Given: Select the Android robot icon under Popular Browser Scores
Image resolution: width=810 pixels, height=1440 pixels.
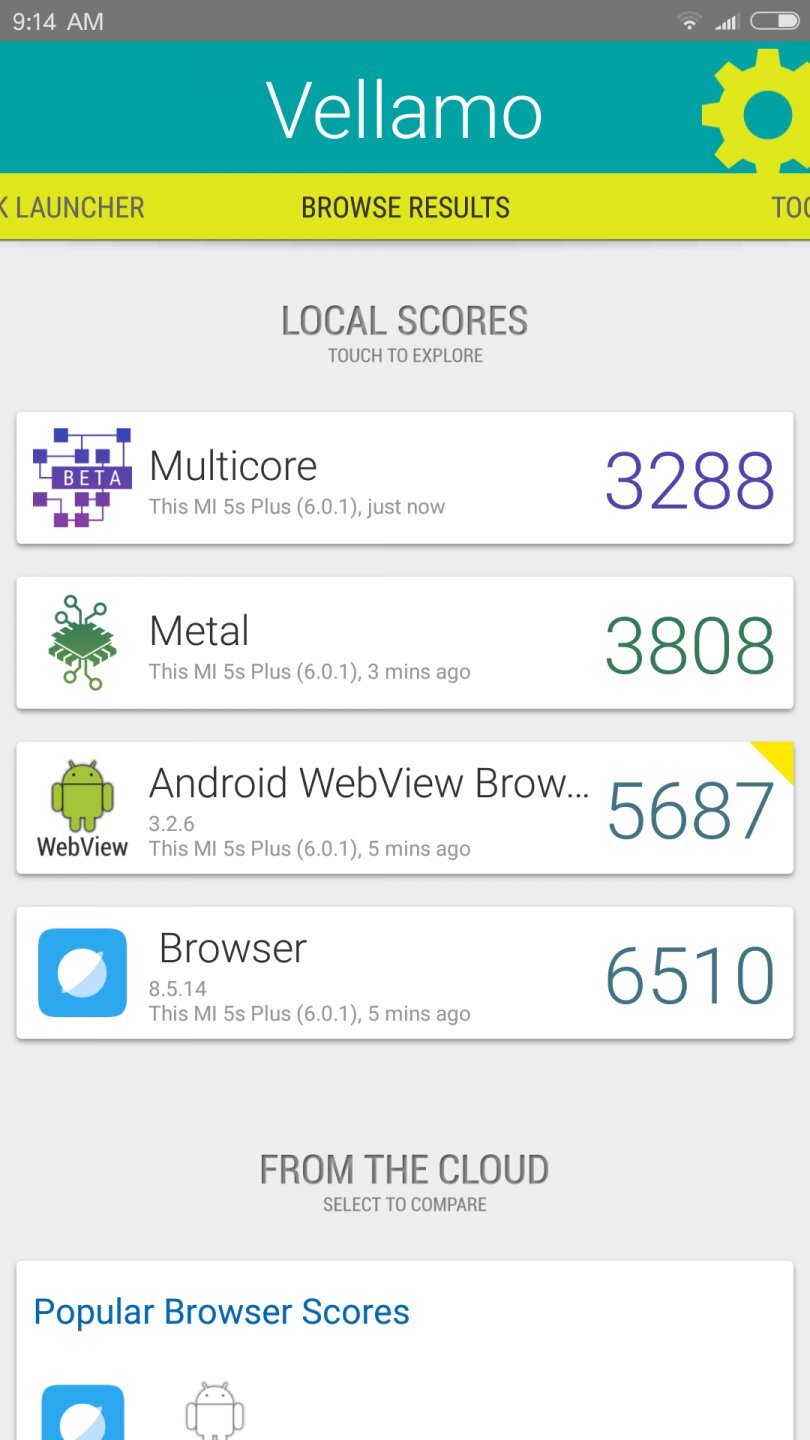Looking at the screenshot, I should pos(215,1412).
